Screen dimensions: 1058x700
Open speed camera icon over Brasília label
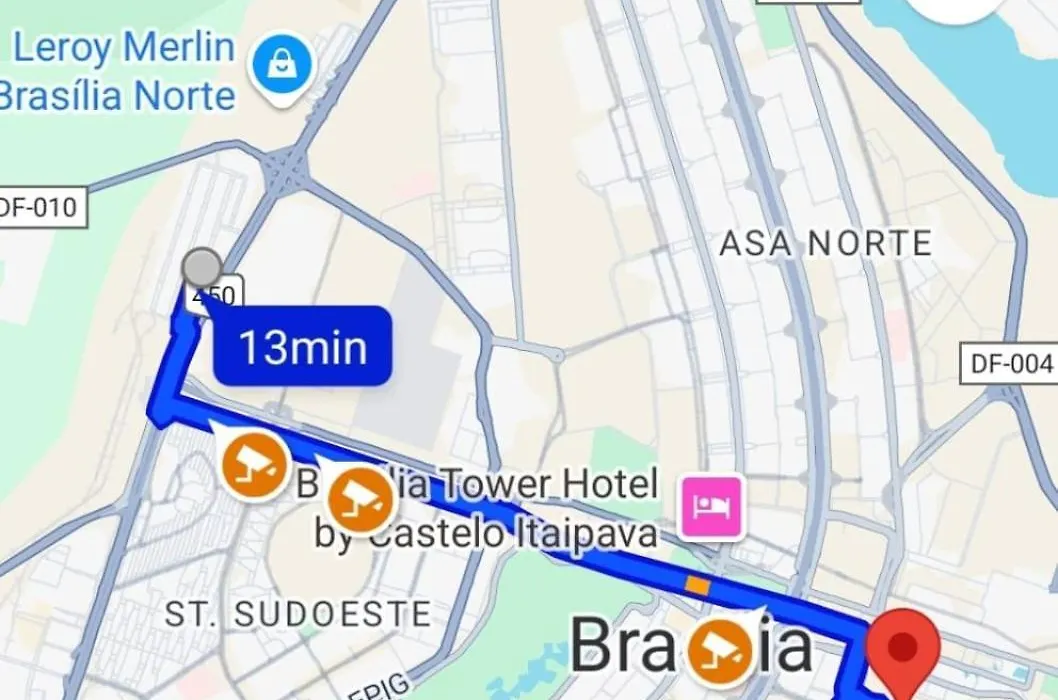724,647
